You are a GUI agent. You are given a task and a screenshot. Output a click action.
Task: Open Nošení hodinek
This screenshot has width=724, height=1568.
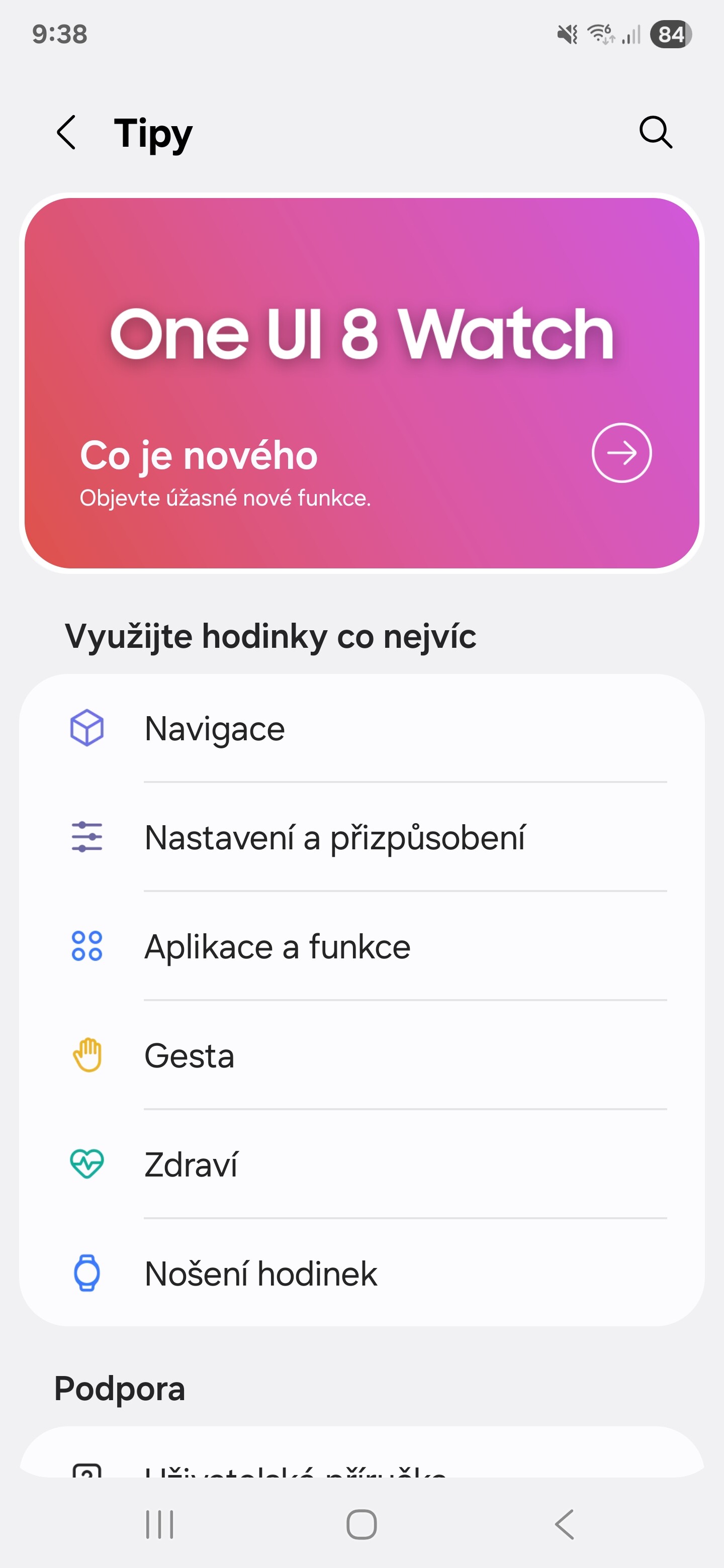coord(361,1273)
